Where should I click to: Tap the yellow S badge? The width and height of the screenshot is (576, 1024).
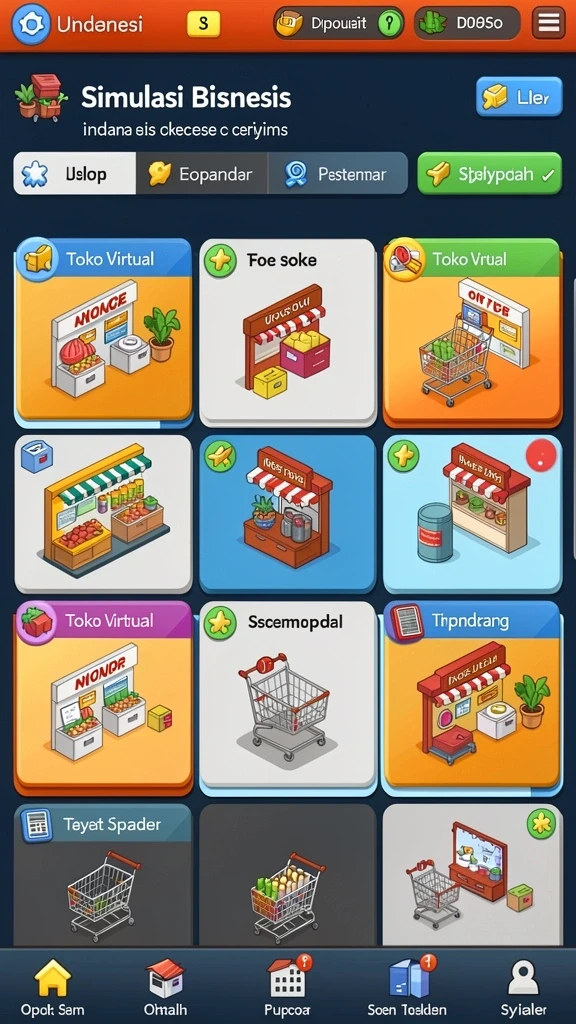(x=203, y=24)
